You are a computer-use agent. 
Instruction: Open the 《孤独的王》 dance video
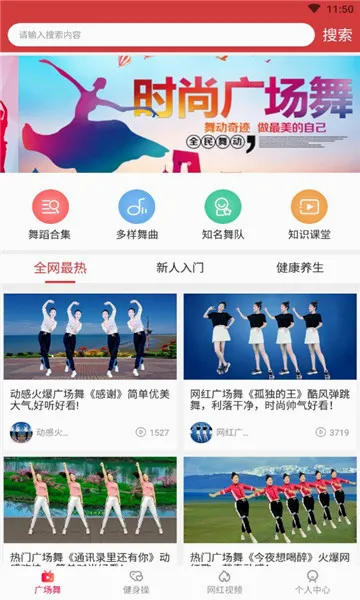[270, 371]
